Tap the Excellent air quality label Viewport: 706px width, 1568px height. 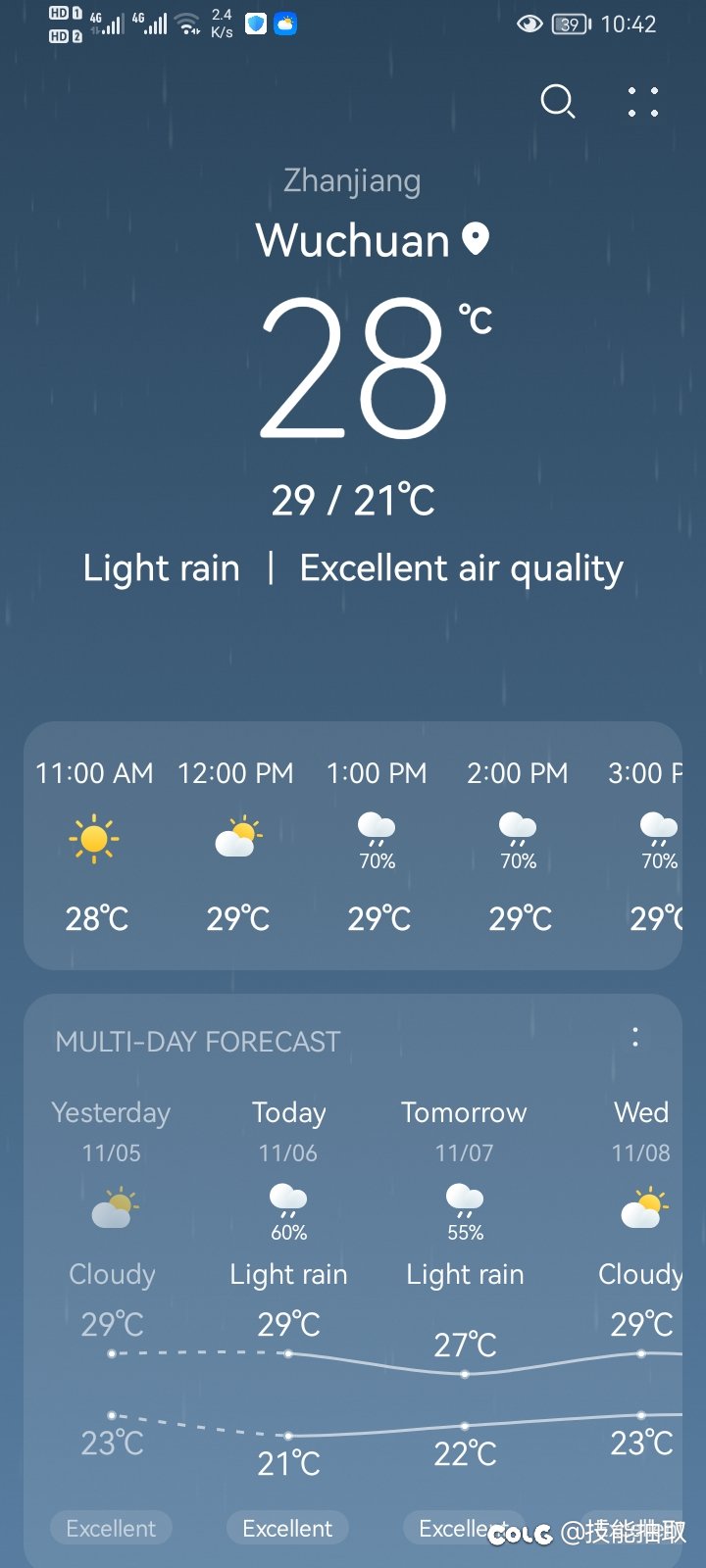click(x=462, y=568)
